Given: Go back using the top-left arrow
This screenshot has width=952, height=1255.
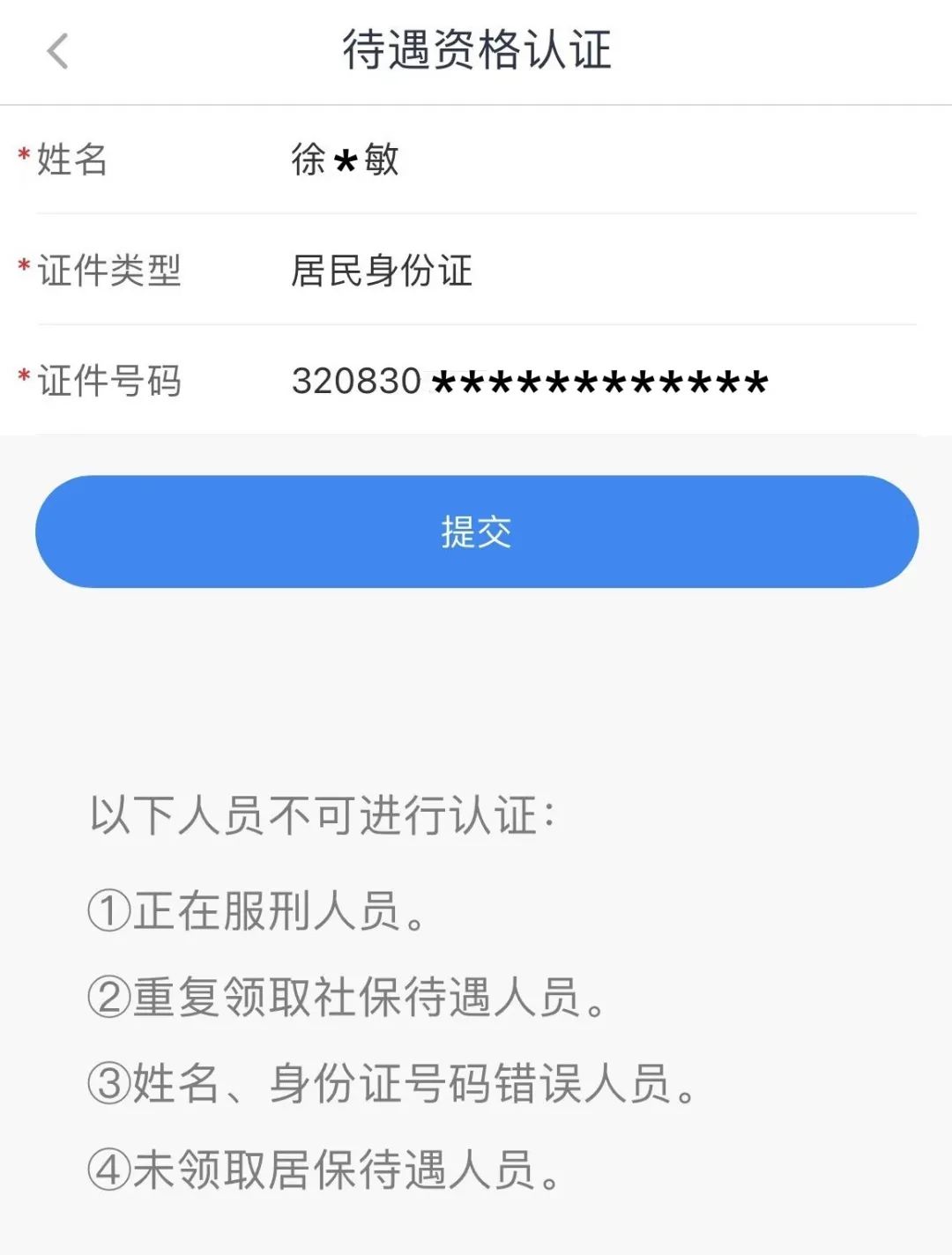Looking at the screenshot, I should [x=58, y=51].
